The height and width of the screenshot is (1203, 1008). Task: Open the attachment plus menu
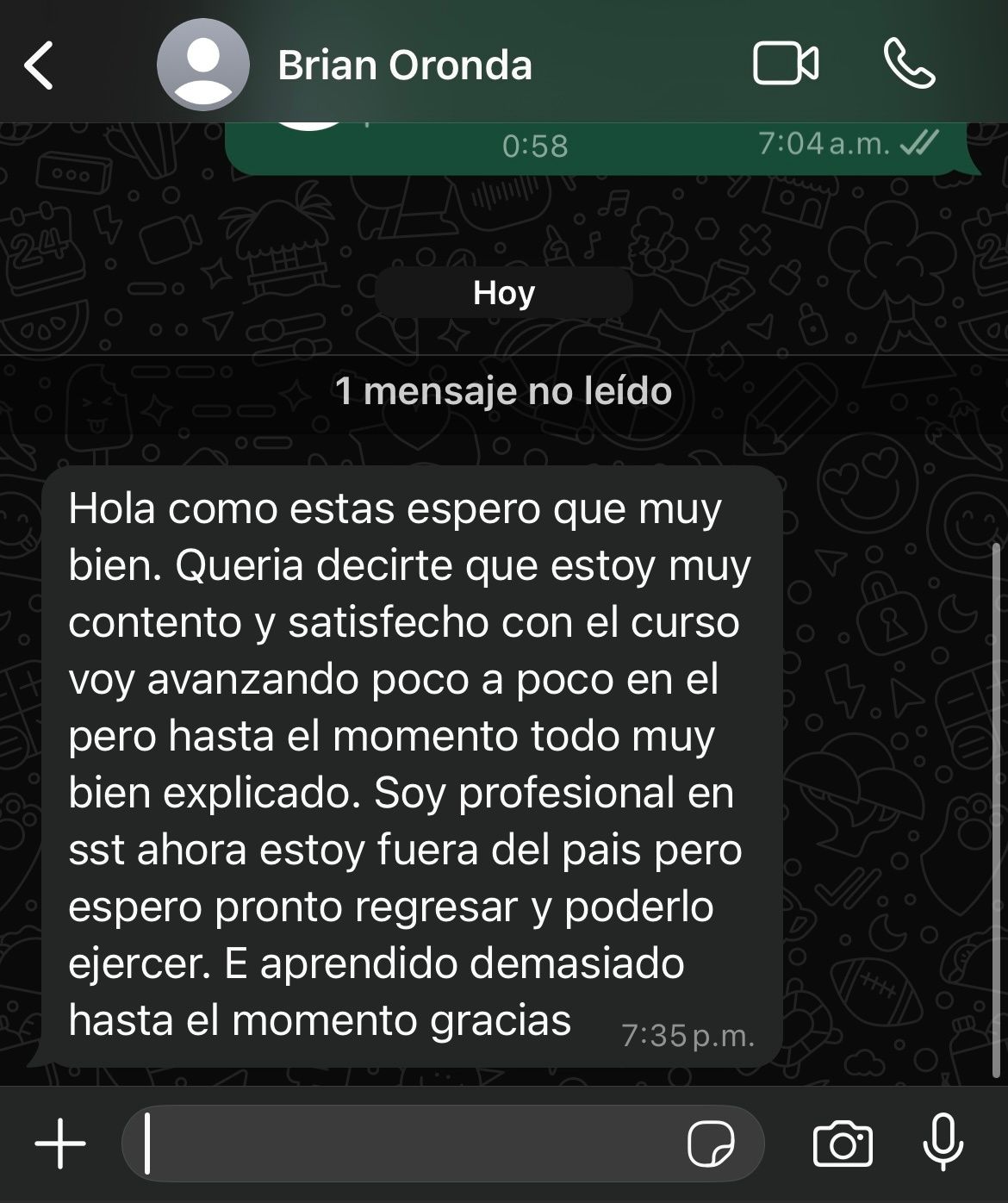click(x=60, y=1144)
